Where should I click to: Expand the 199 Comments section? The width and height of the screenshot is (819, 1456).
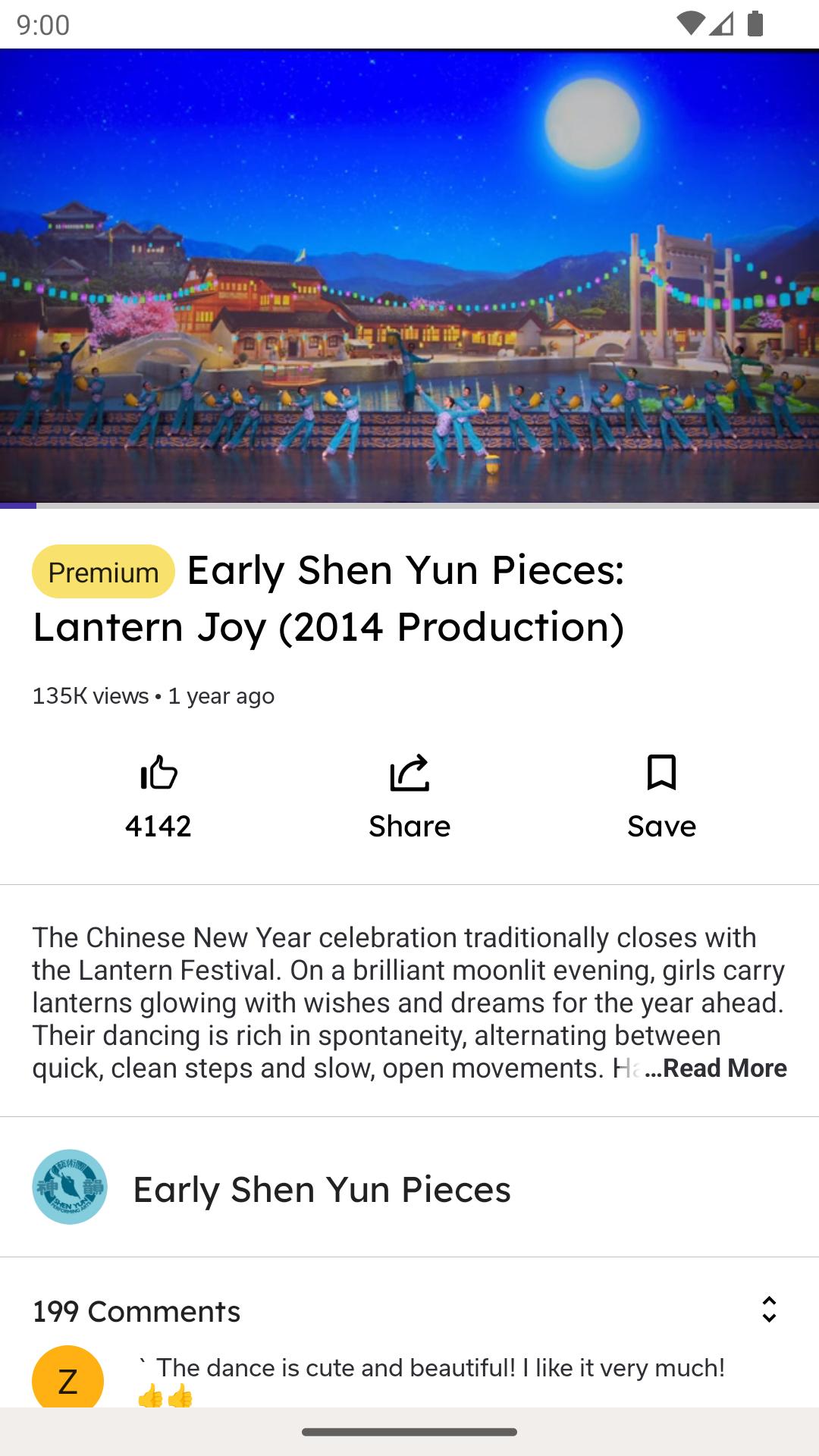768,1310
